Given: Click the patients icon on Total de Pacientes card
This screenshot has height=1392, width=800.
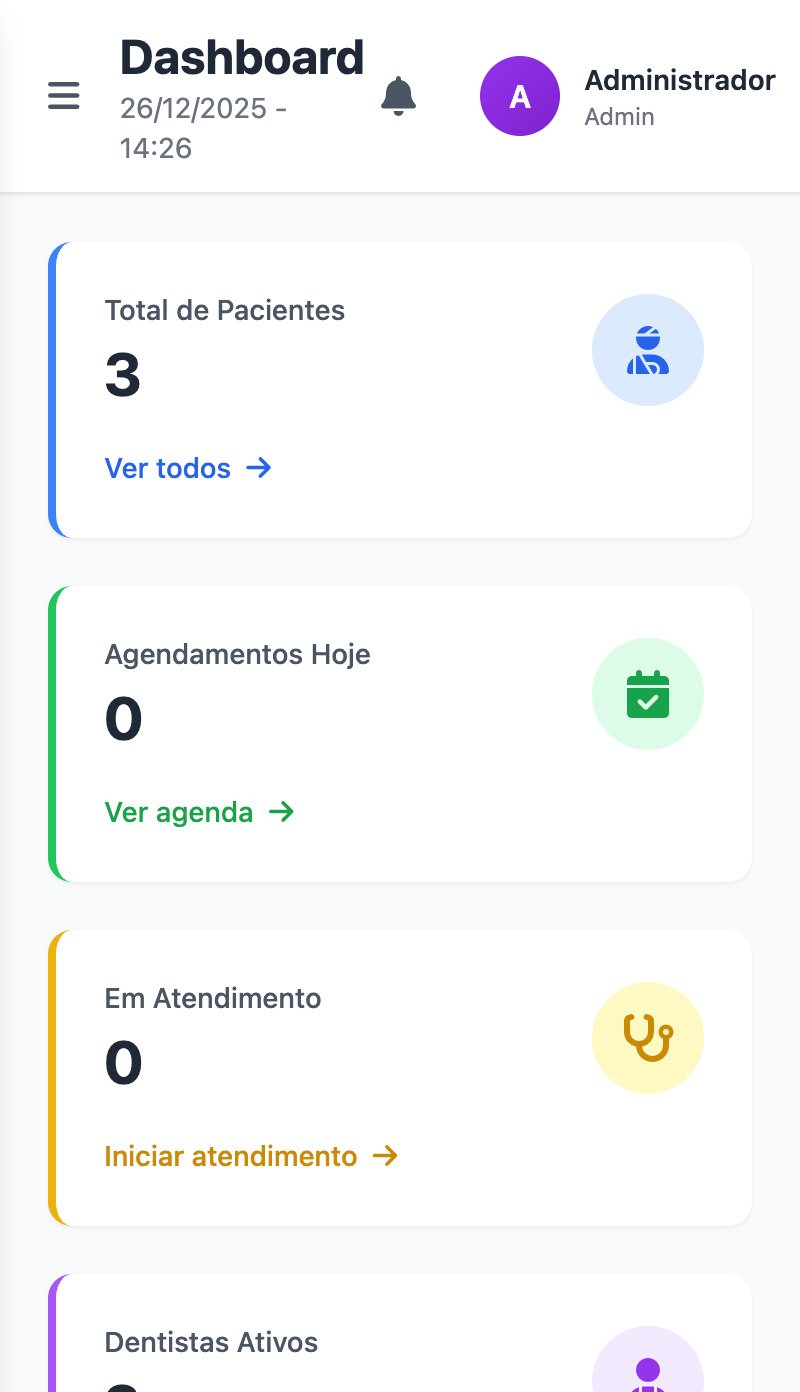Looking at the screenshot, I should tap(648, 350).
